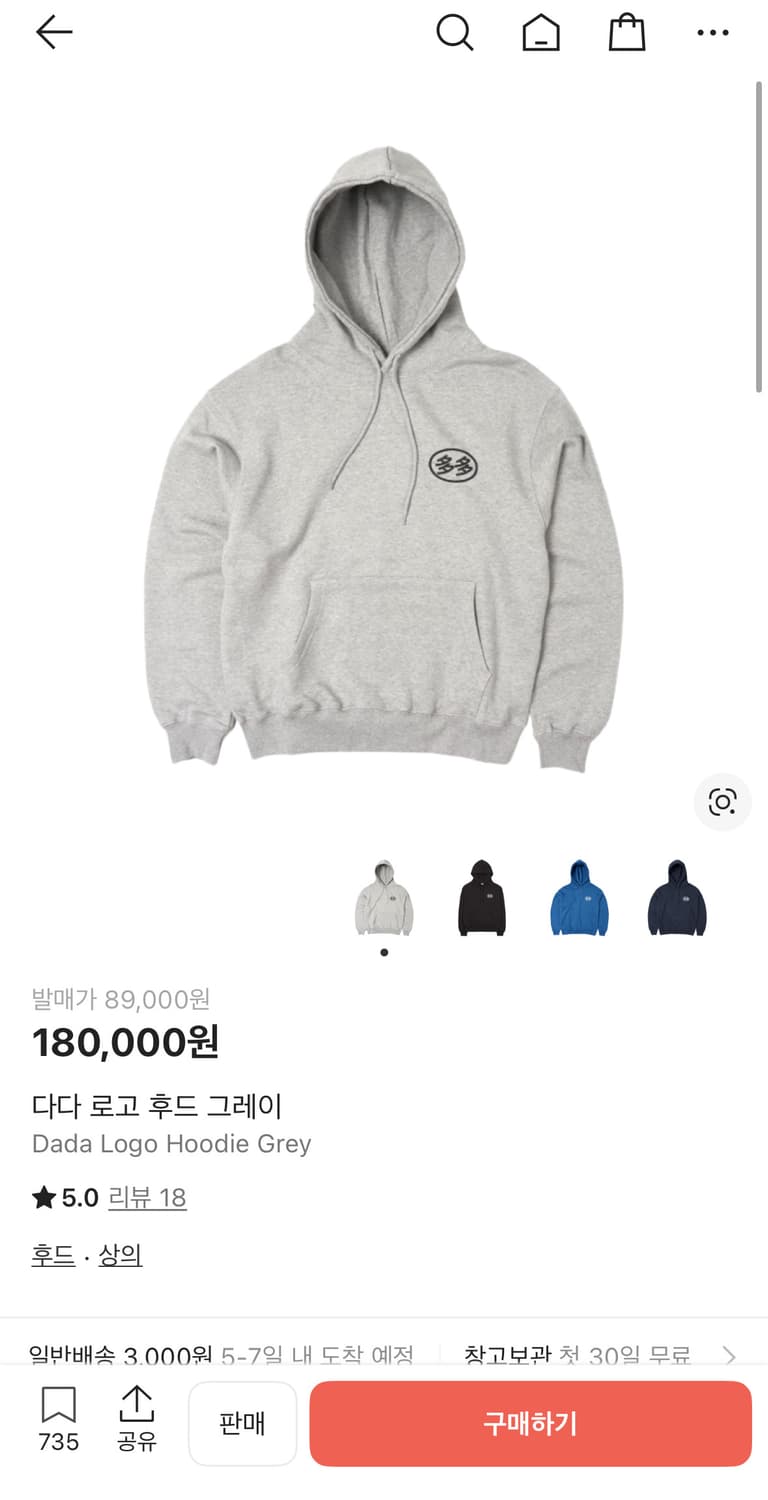Tap the 구매하기 purchase button
The width and height of the screenshot is (768, 1500).
click(530, 1422)
